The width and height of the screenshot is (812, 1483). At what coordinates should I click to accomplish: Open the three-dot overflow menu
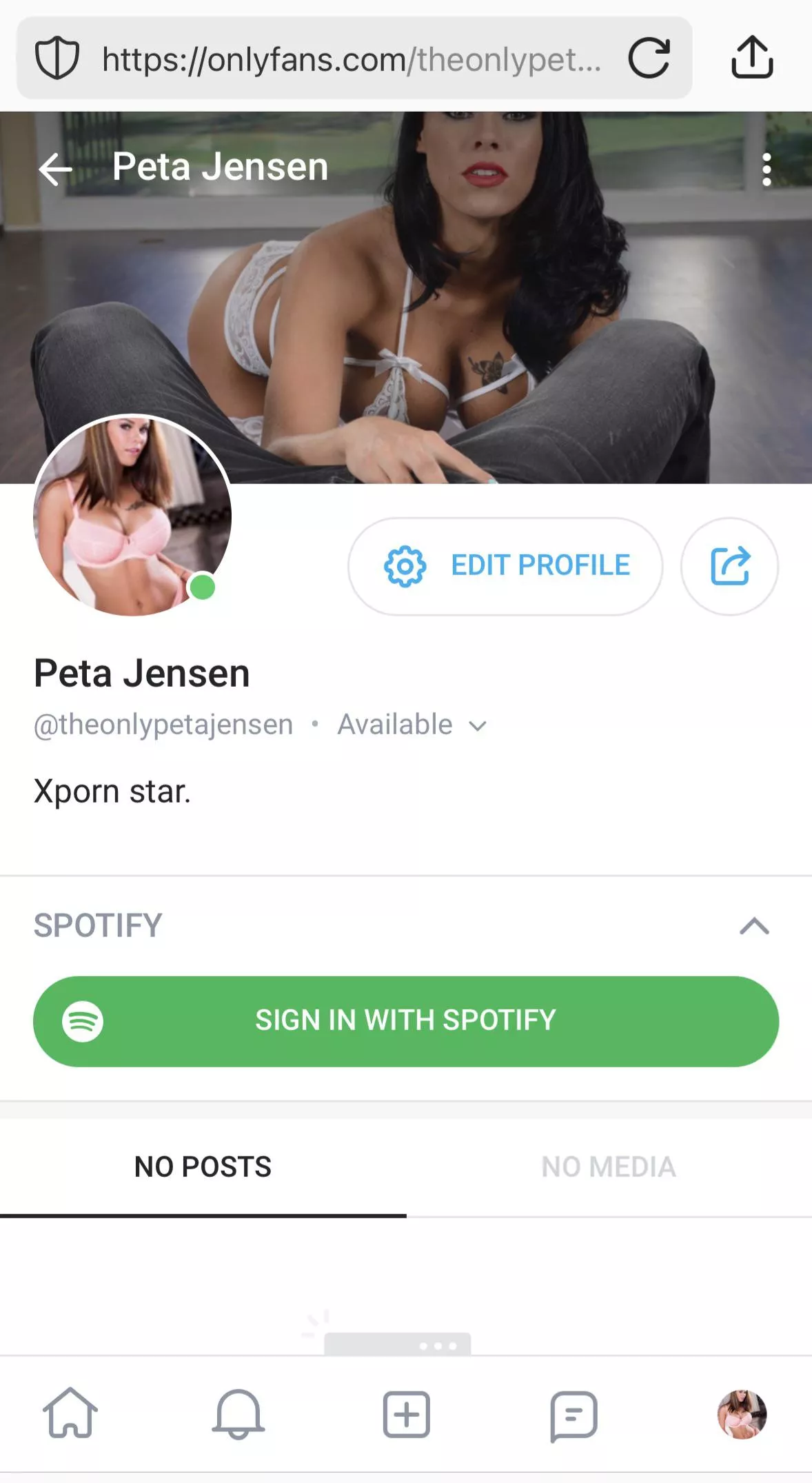767,170
